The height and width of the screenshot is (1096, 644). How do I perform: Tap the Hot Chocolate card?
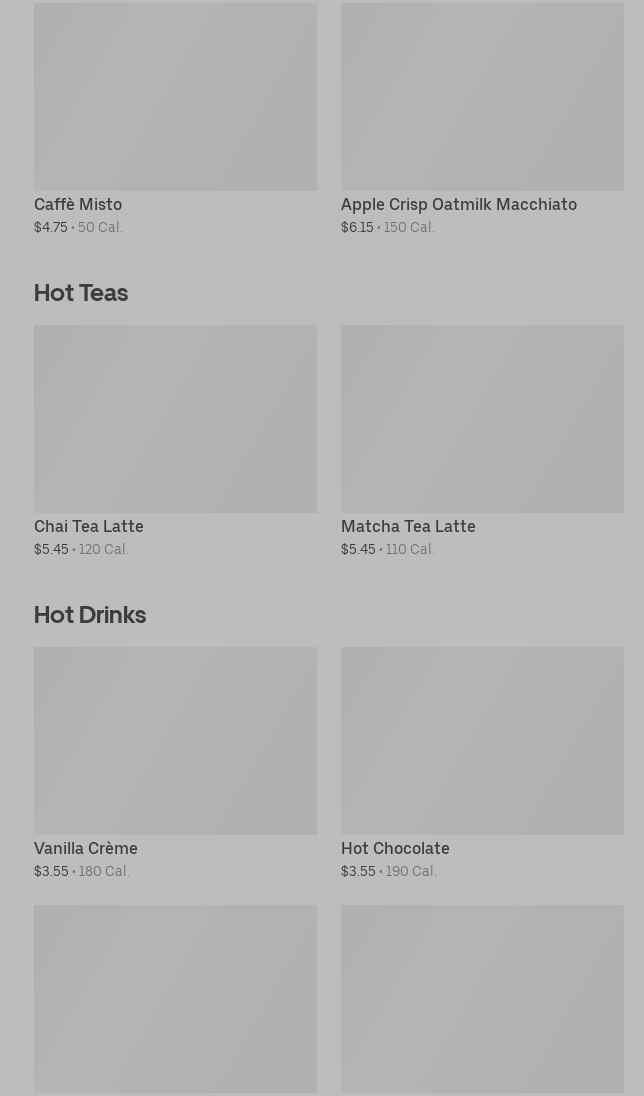(x=482, y=763)
